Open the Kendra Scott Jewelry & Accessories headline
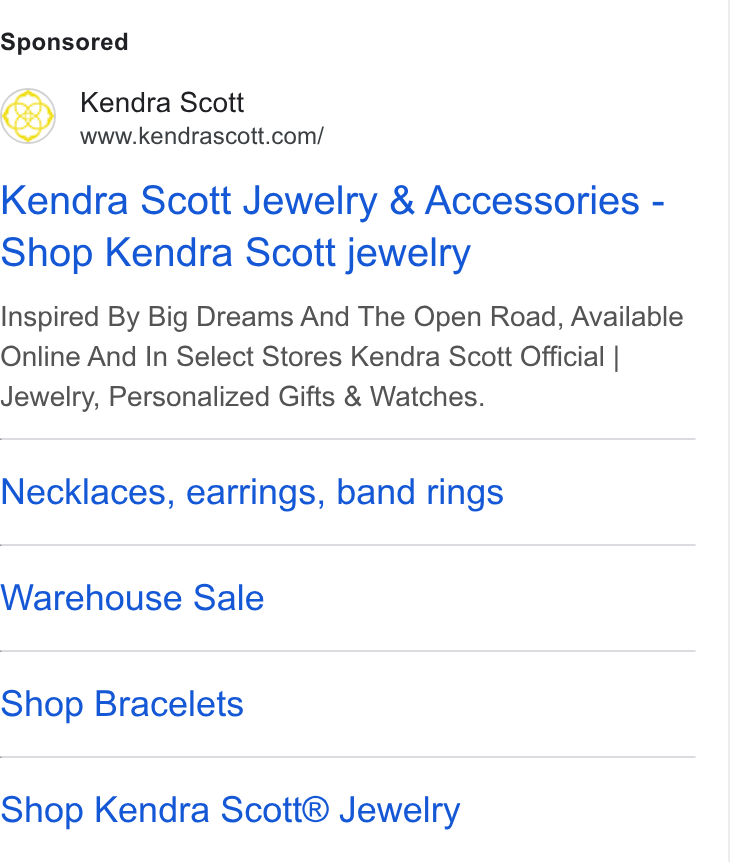The width and height of the screenshot is (730, 862). [x=333, y=226]
